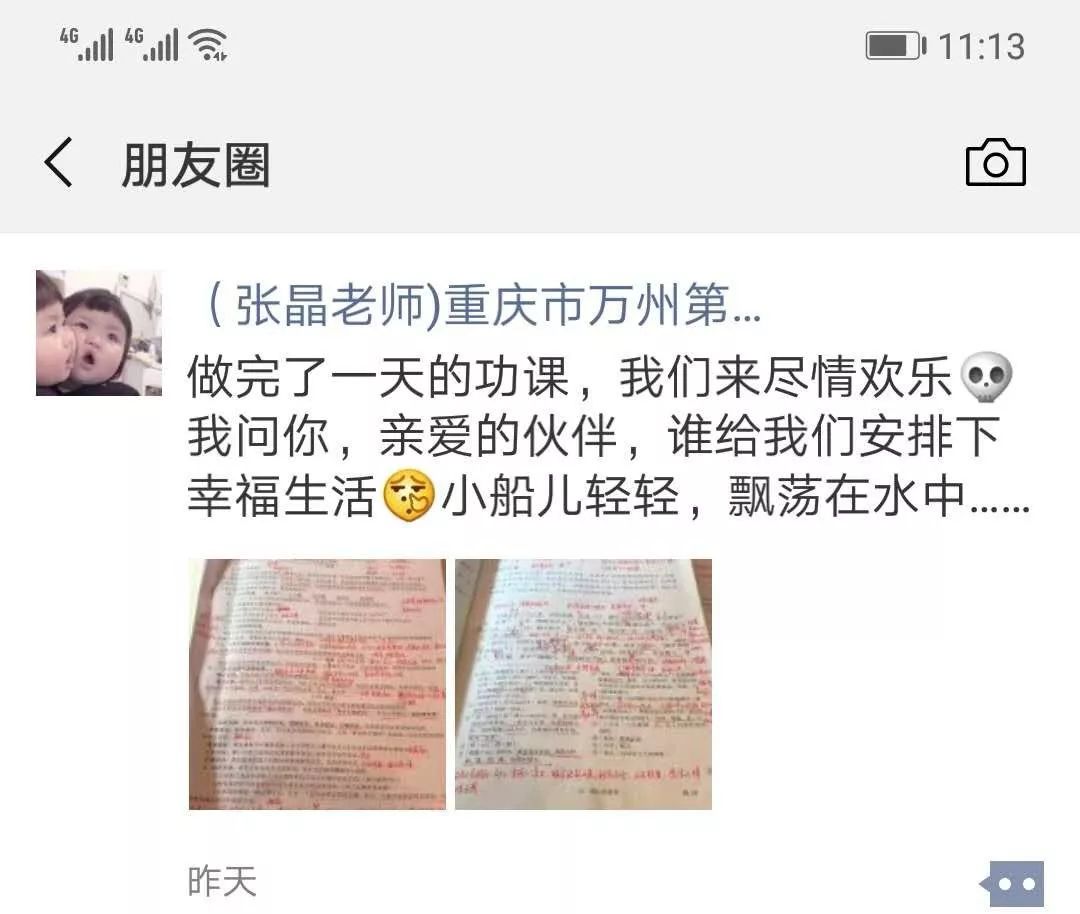Tap the poster name 张晶老师
The width and height of the screenshot is (1080, 914).
point(478,306)
